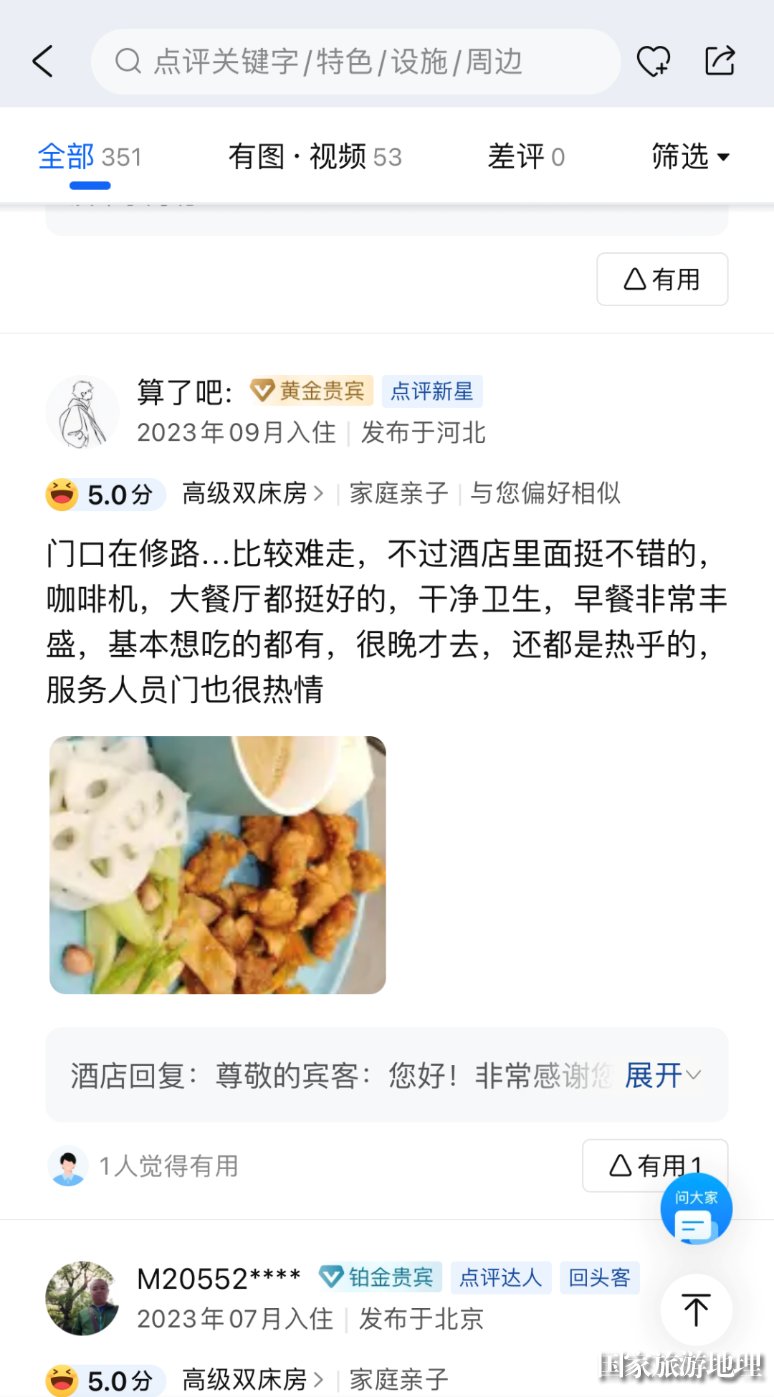Open the review keyword search box

tap(355, 62)
